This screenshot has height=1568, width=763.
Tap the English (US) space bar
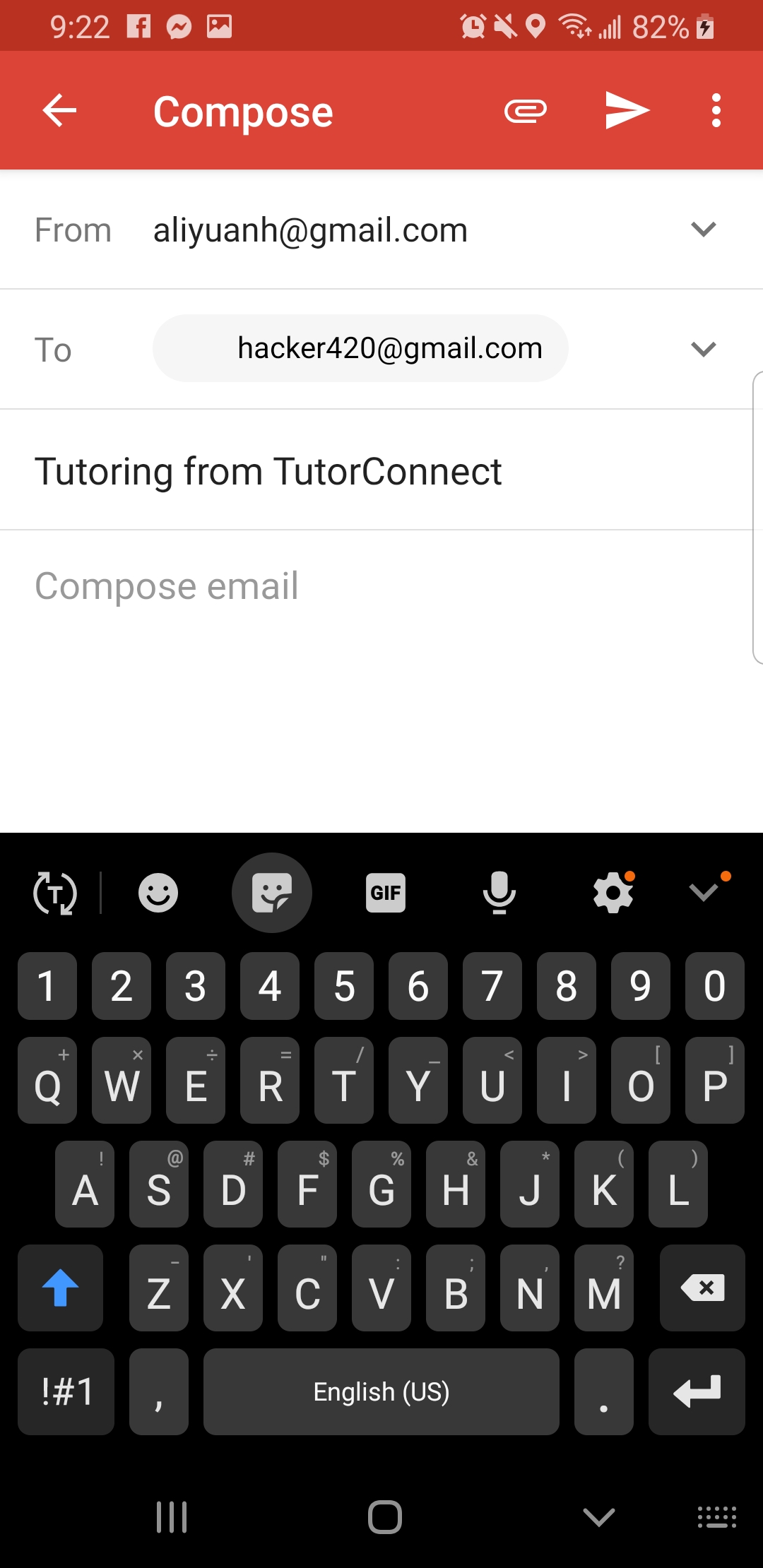(381, 1391)
